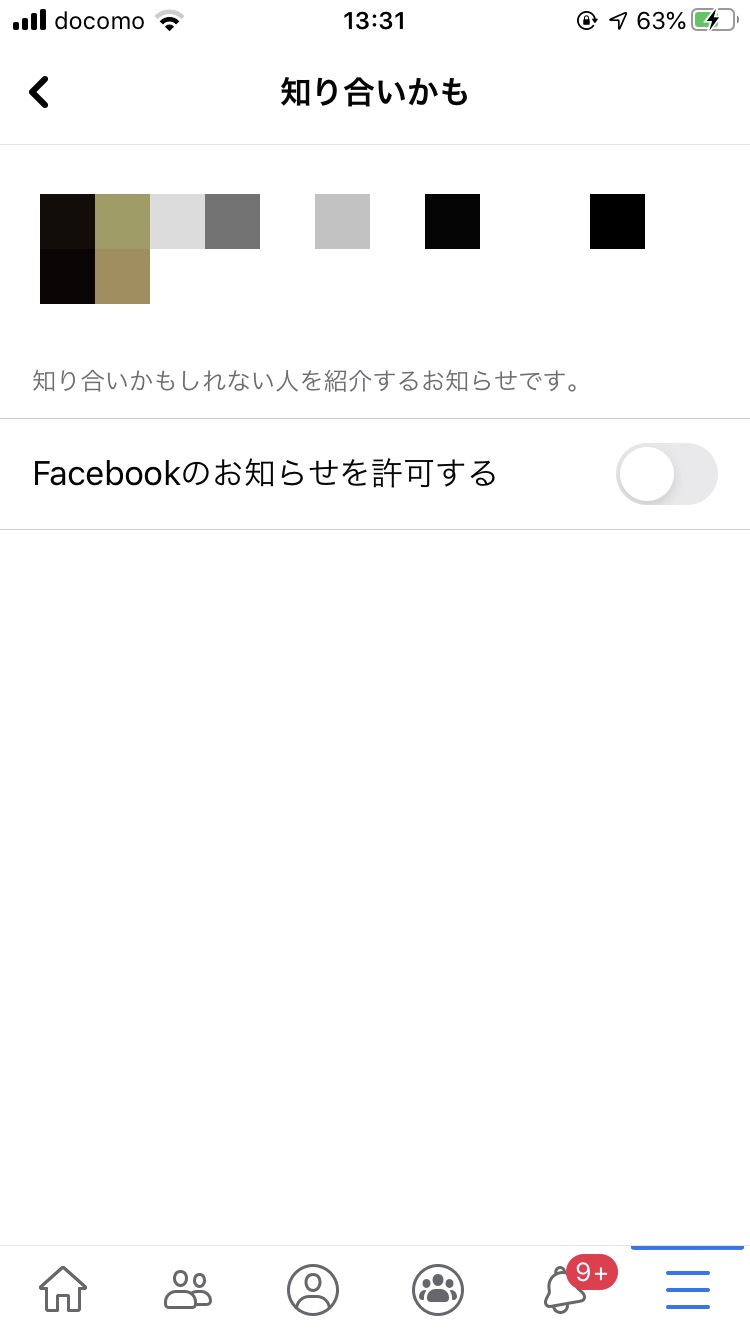Switch to the Home tab
Viewport: 750px width, 1334px height.
pos(62,1289)
